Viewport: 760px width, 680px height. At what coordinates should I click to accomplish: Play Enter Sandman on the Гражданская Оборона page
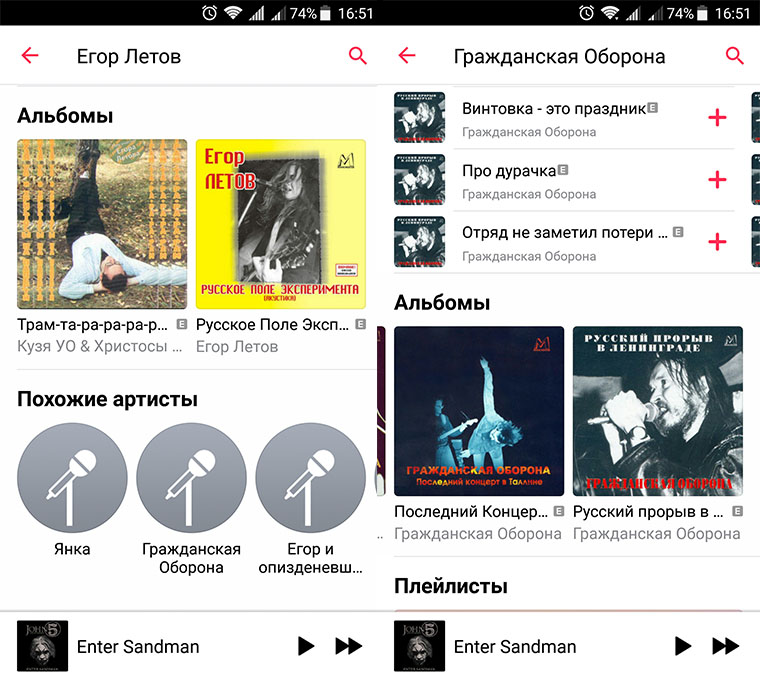683,646
